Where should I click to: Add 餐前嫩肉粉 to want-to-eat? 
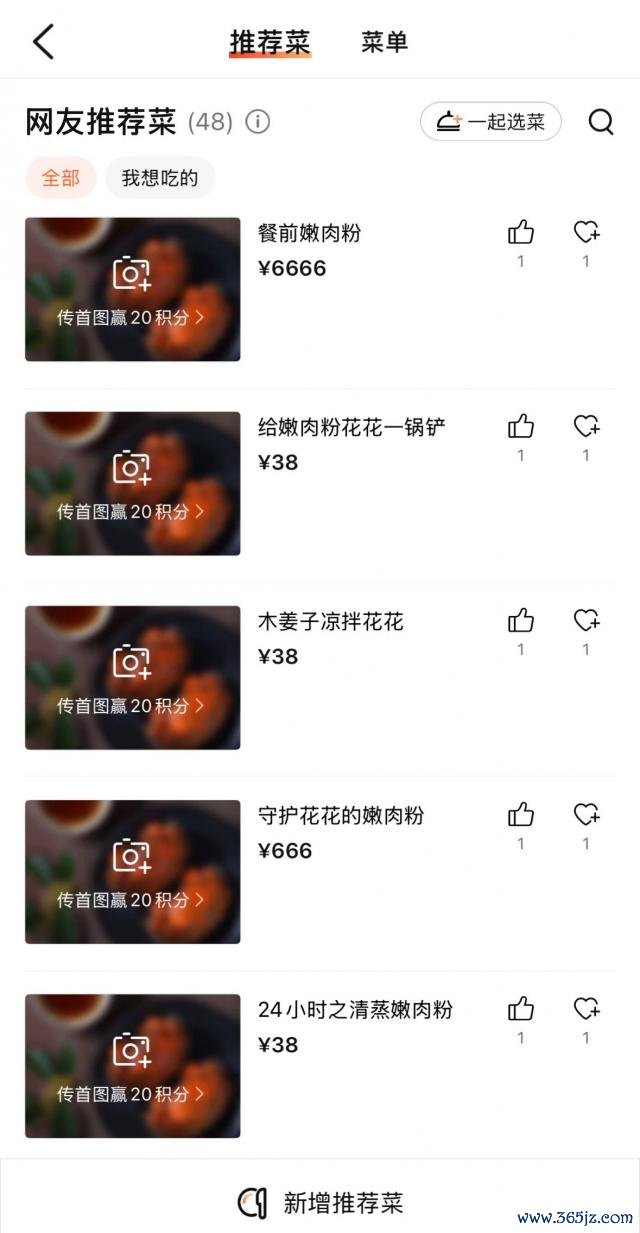point(586,234)
